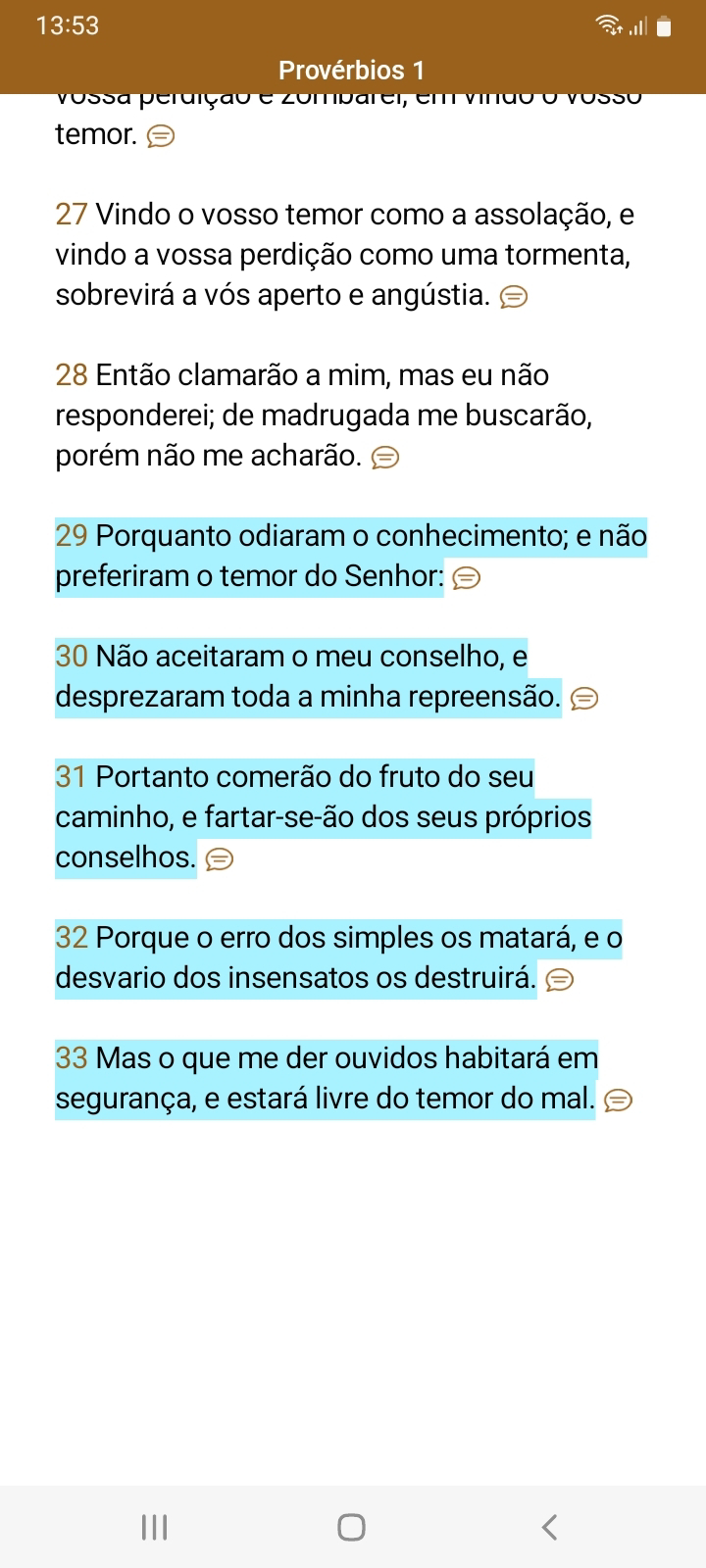Open the note icon on verse 27
706x1568 pixels.
[514, 296]
